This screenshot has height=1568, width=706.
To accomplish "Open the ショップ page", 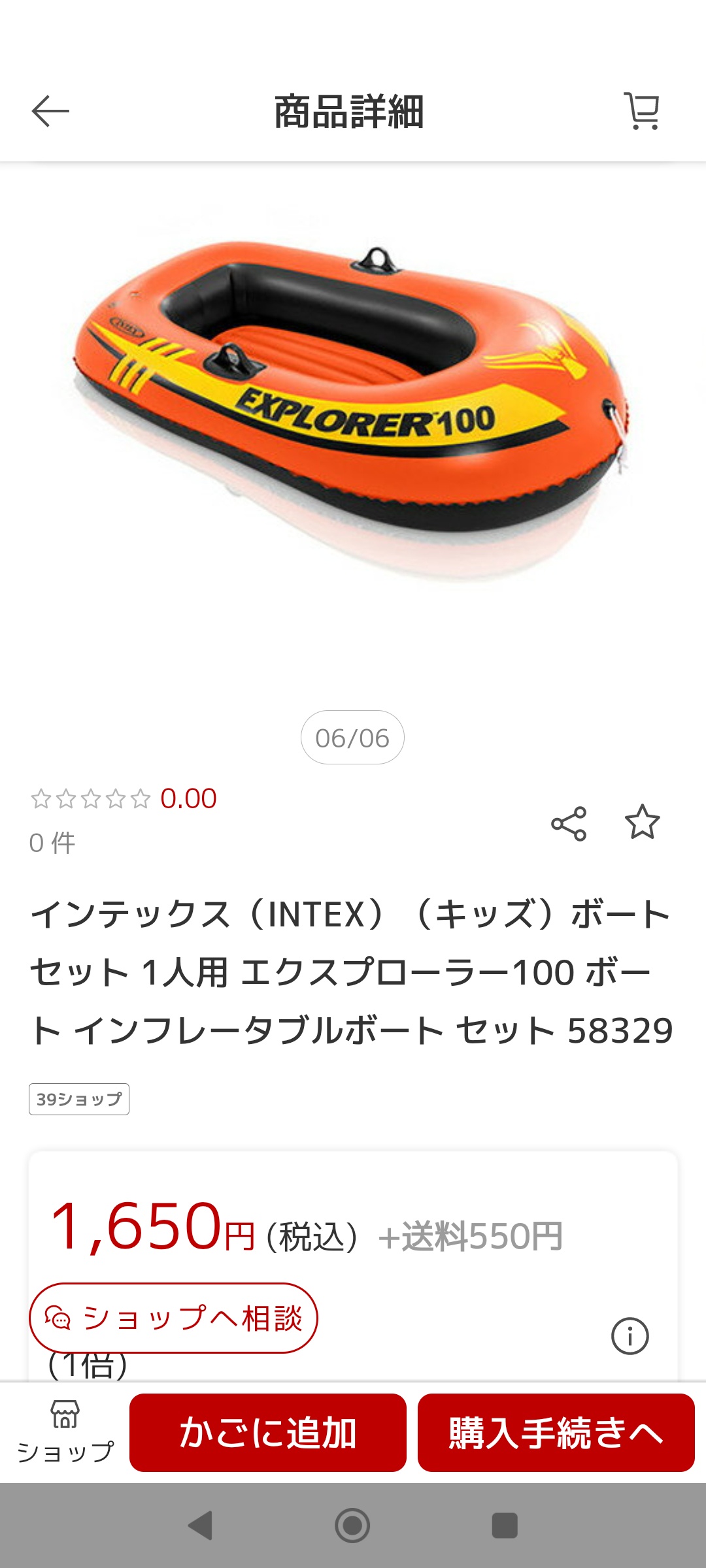I will pyautogui.click(x=65, y=1432).
